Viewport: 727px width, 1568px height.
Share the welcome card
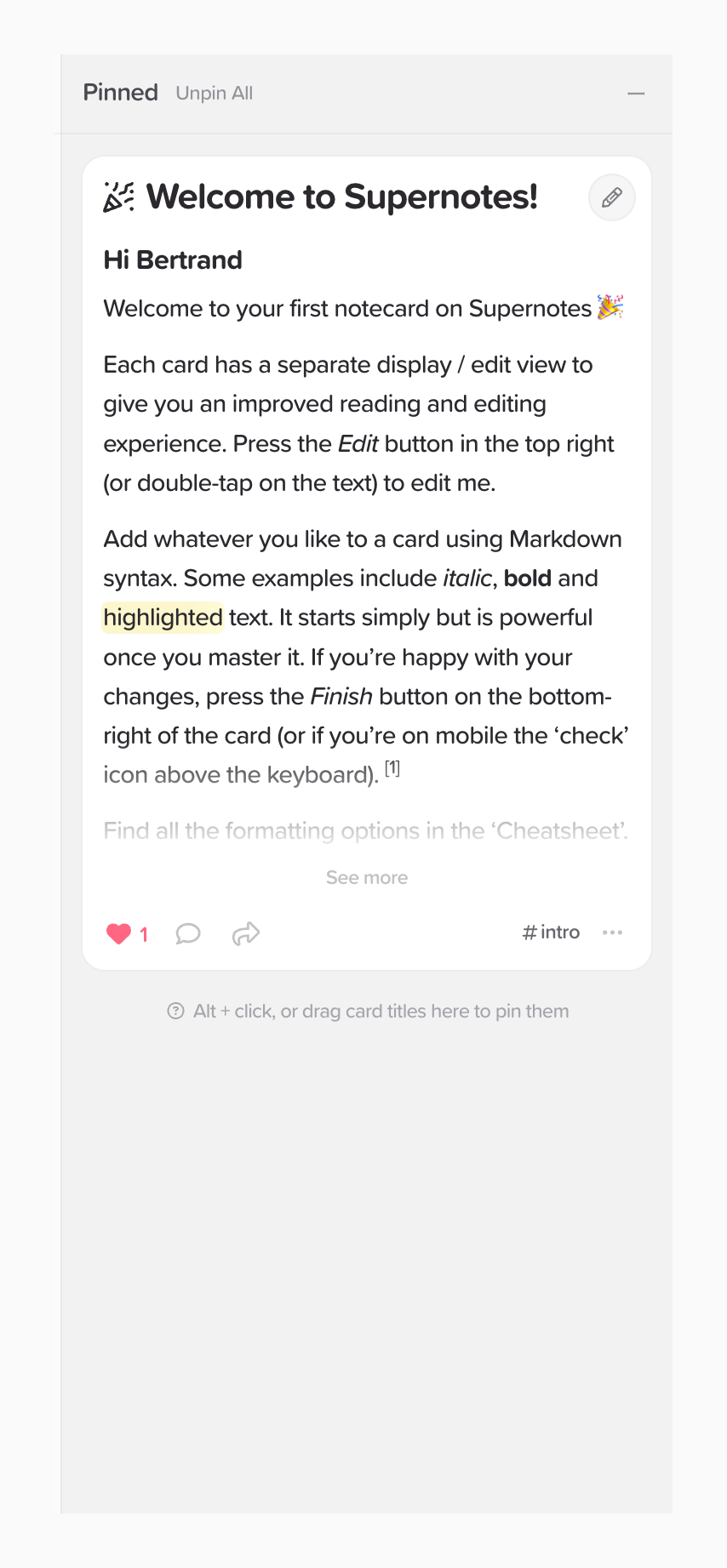point(246,933)
